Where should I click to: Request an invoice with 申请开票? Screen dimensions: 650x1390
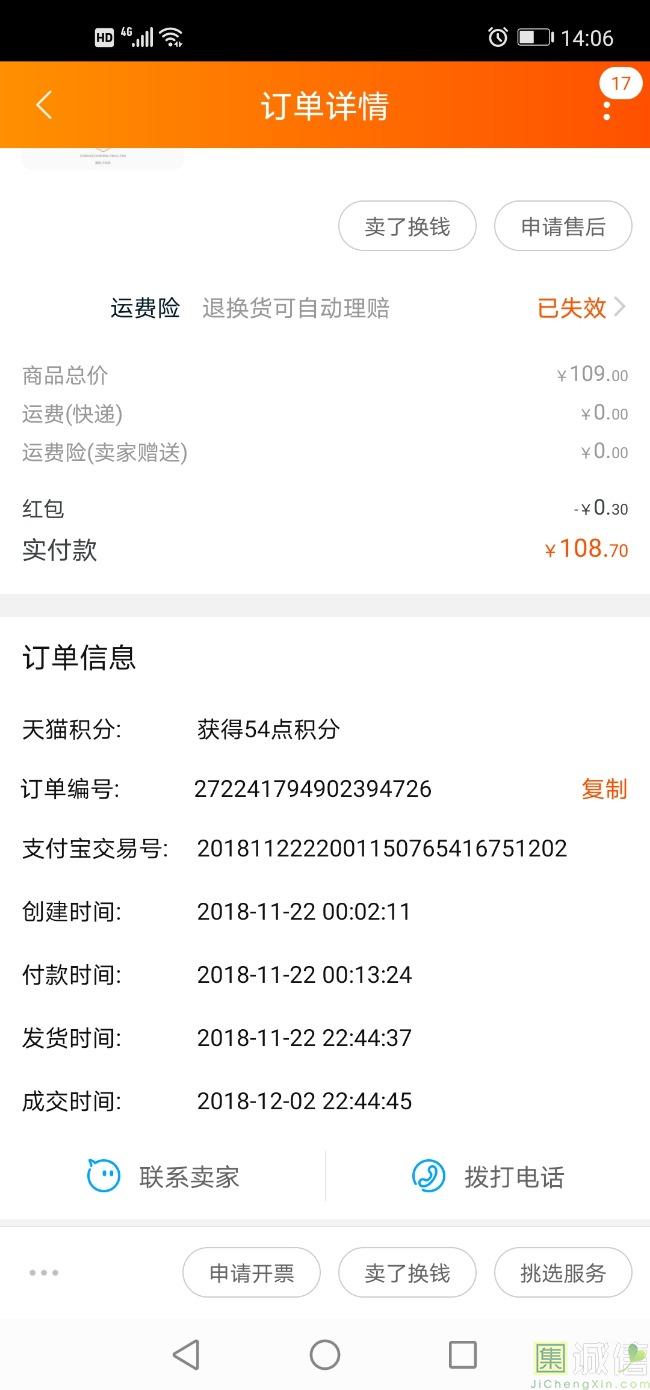251,1273
